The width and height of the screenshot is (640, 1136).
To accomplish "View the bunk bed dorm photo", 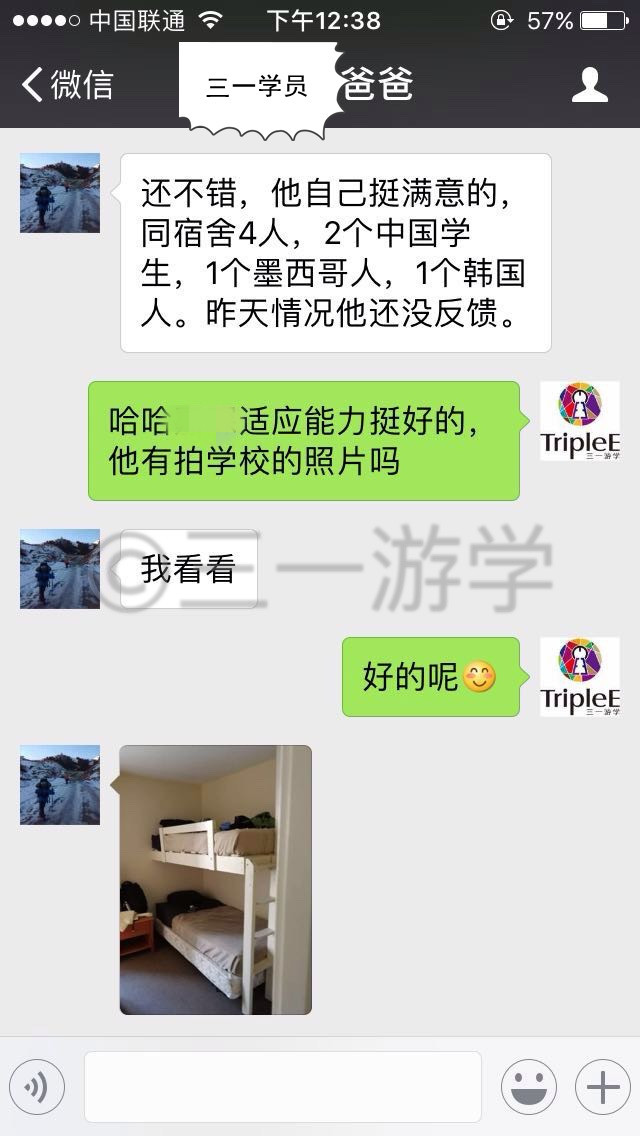I will point(215,880).
